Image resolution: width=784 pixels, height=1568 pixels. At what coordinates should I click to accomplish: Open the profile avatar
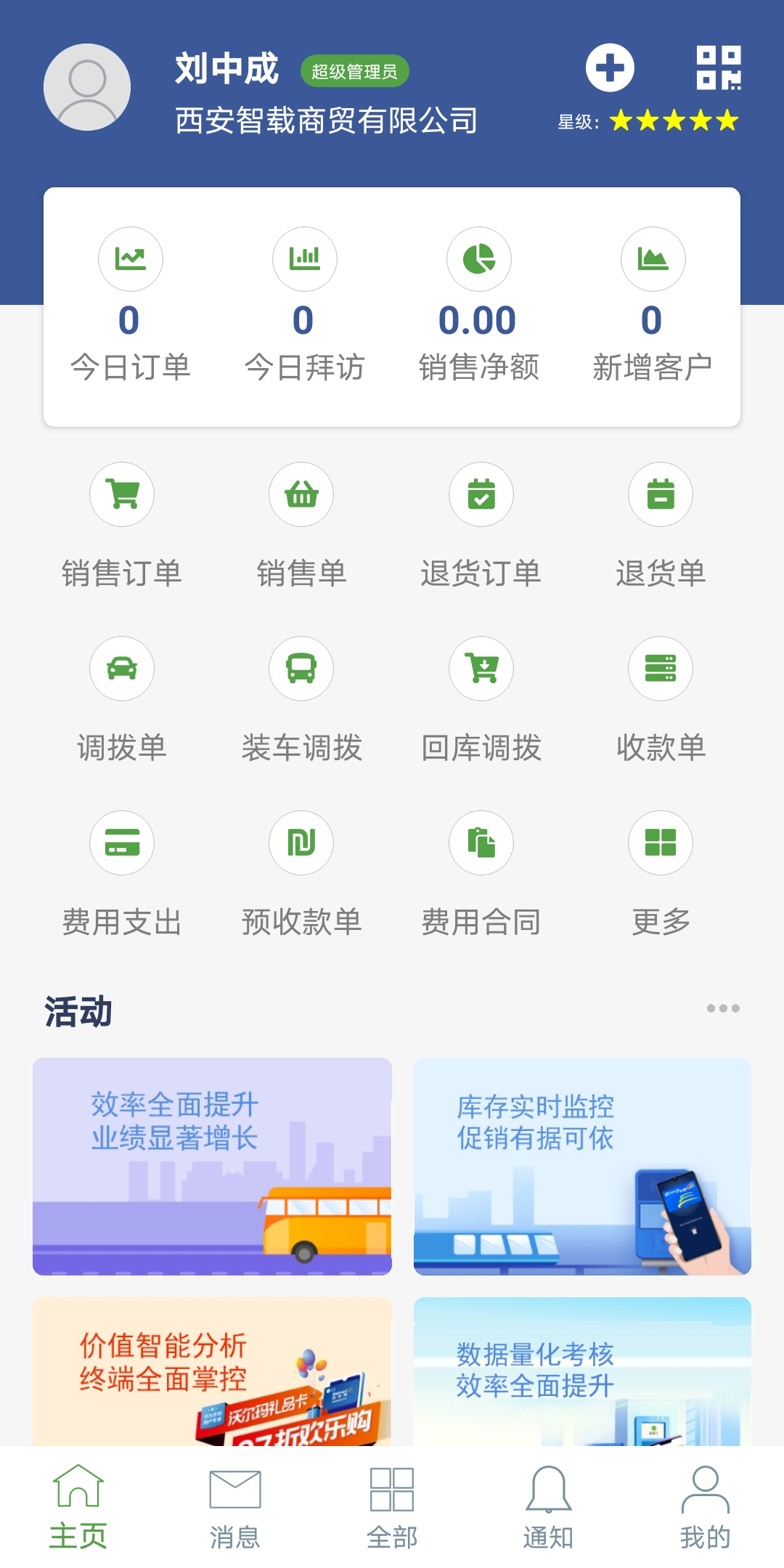pos(87,87)
